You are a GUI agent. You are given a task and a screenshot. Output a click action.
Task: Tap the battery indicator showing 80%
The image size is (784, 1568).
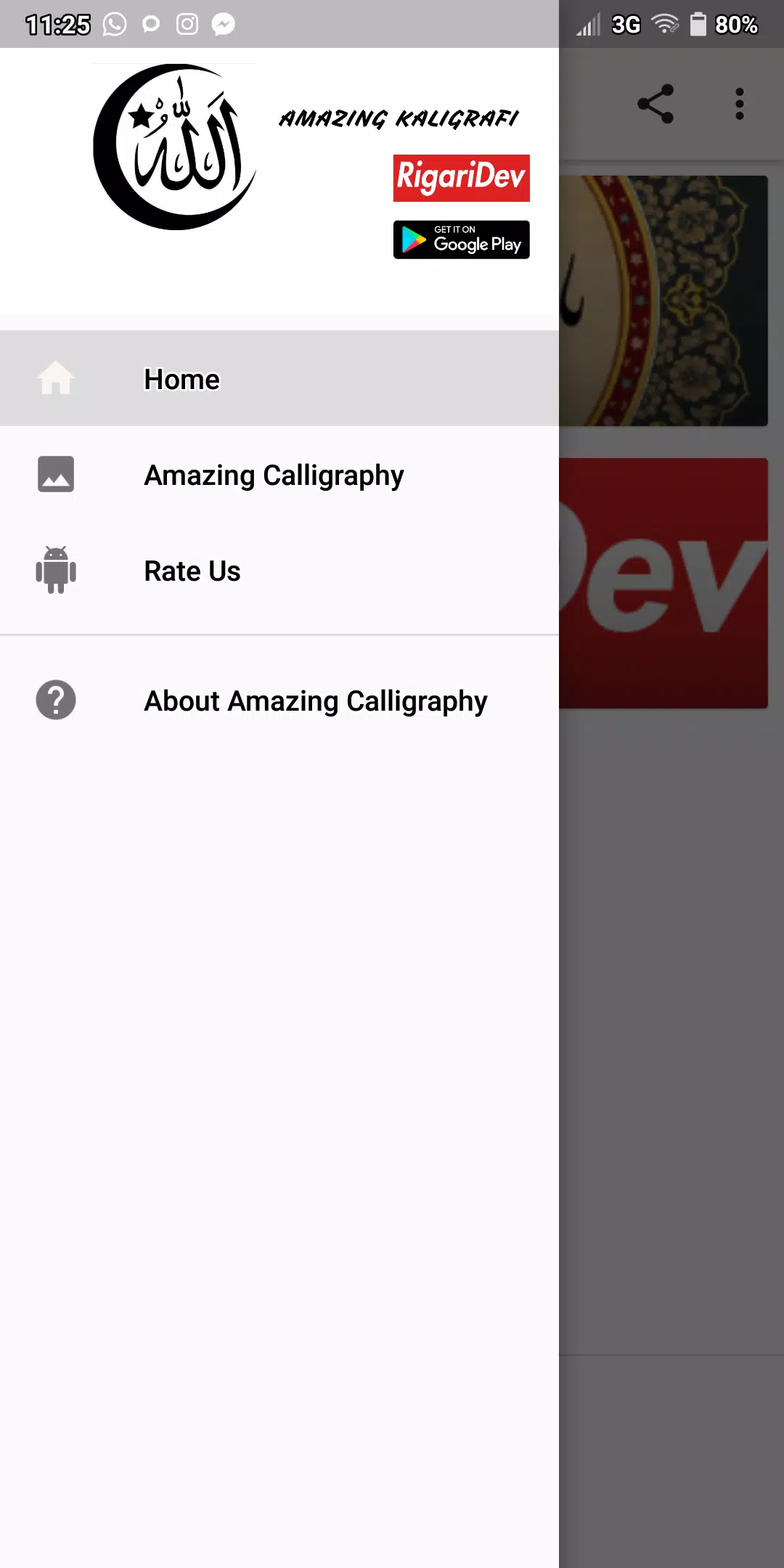698,24
